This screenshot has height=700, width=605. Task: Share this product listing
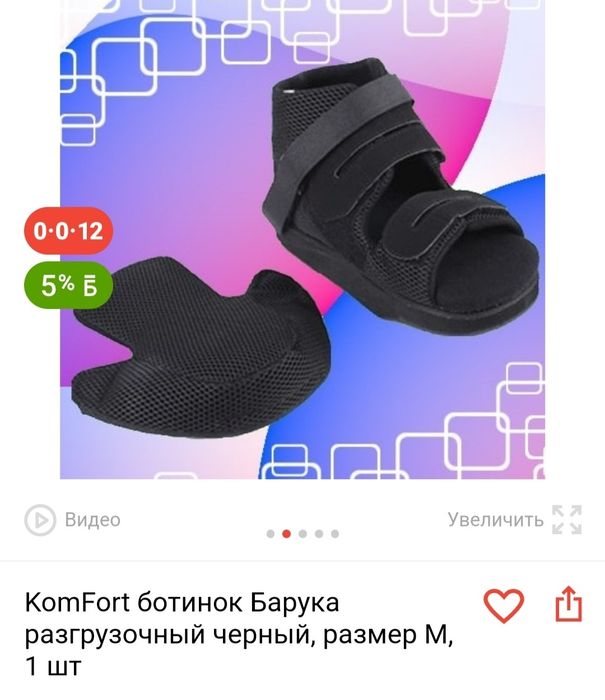(x=567, y=604)
